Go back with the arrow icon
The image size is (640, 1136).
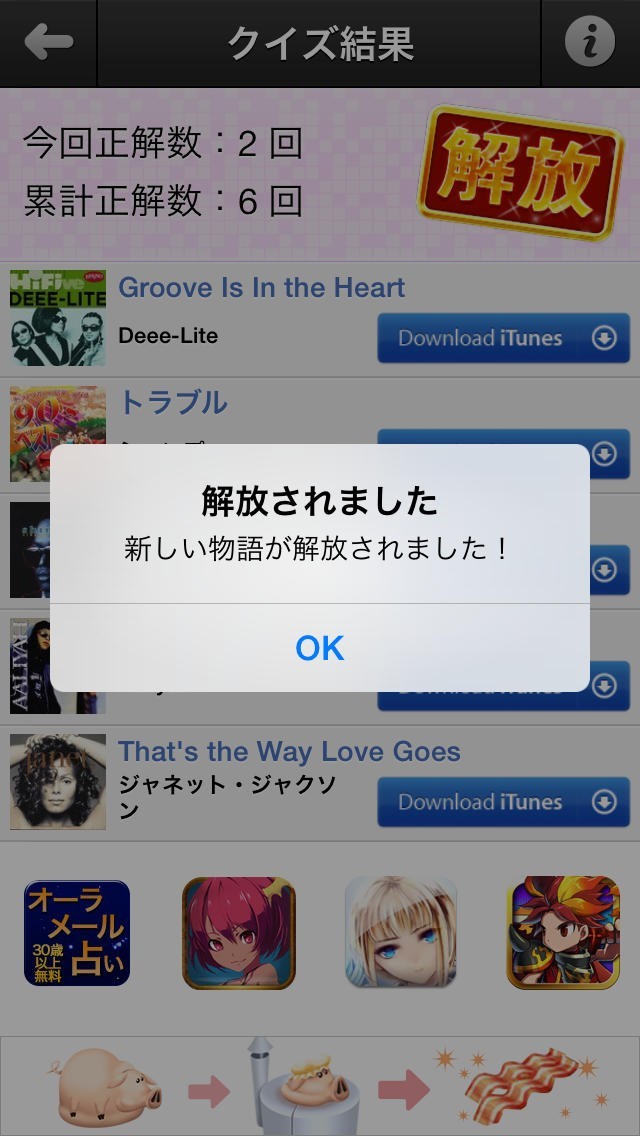point(48,43)
